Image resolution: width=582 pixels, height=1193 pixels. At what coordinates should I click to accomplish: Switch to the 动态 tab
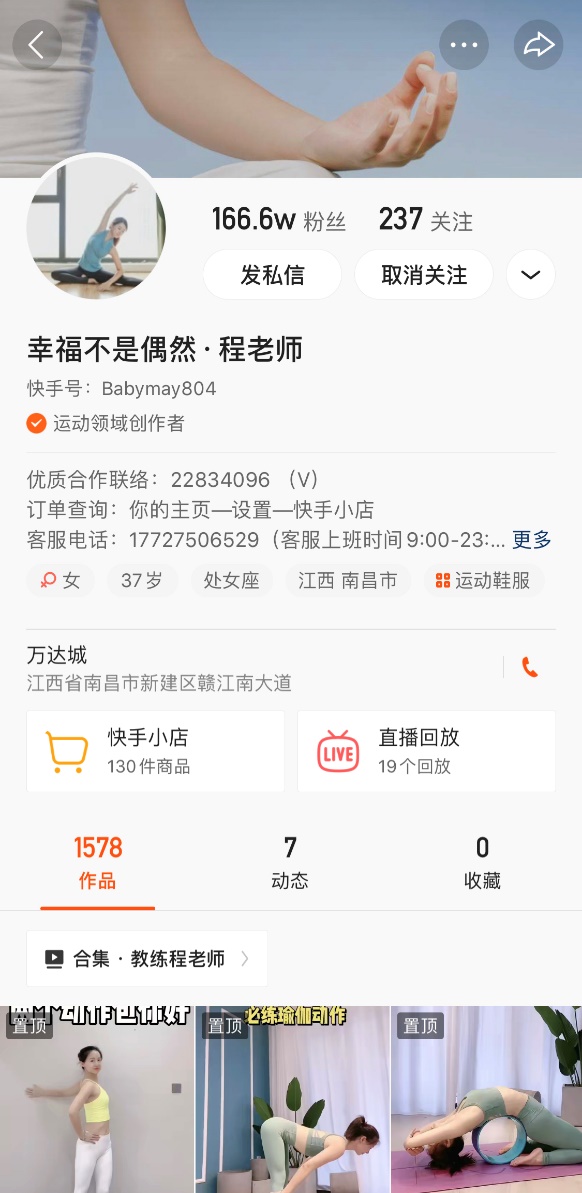point(290,863)
